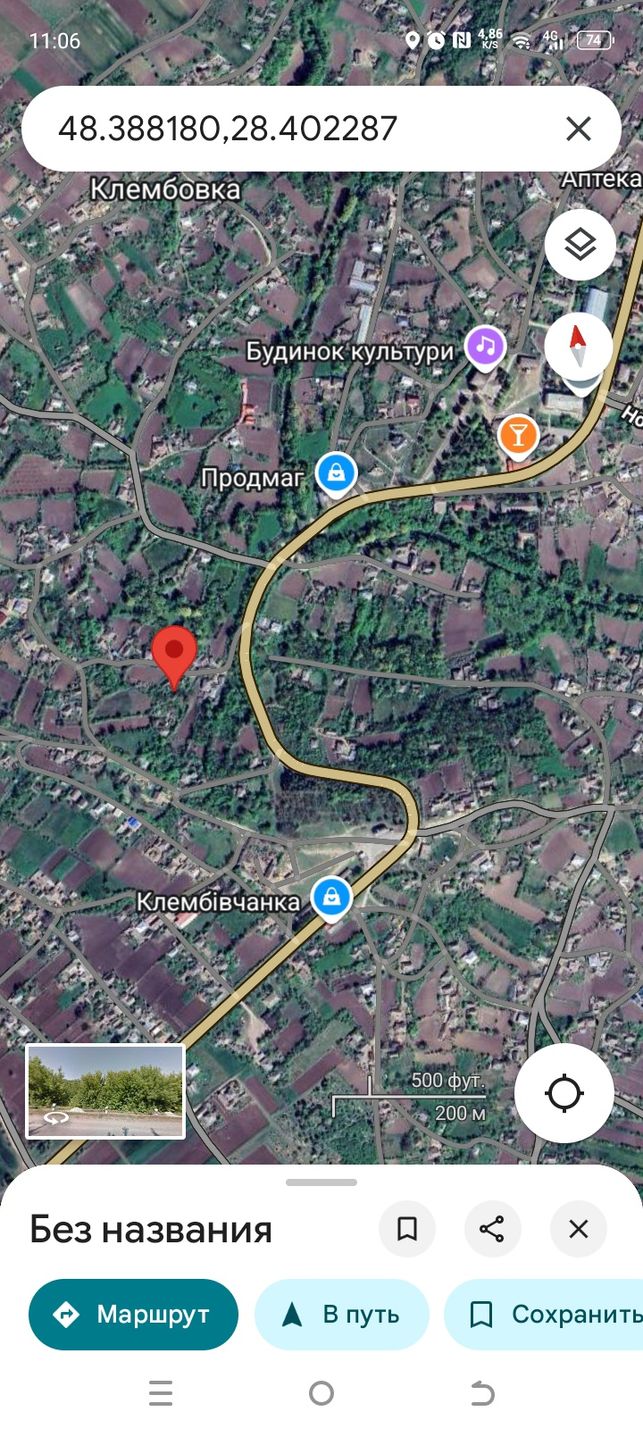Open the Будинок культури marker

click(486, 348)
